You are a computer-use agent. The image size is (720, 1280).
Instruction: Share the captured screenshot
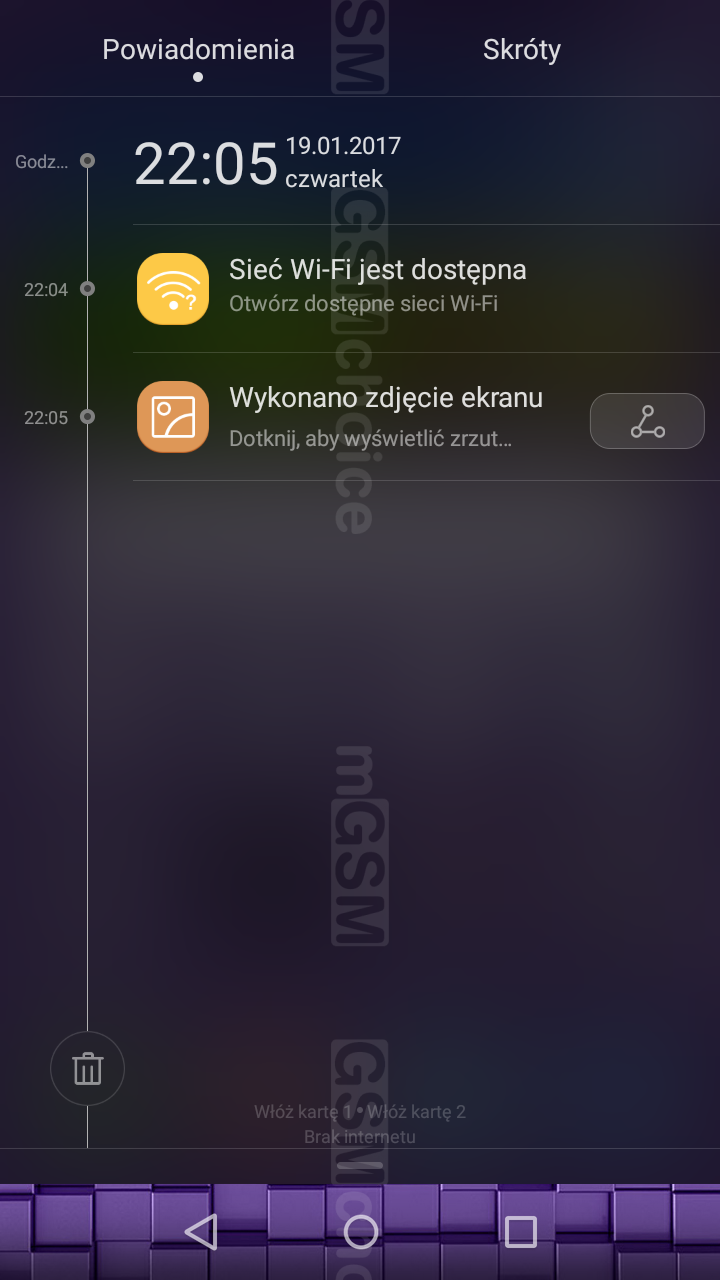(x=647, y=421)
